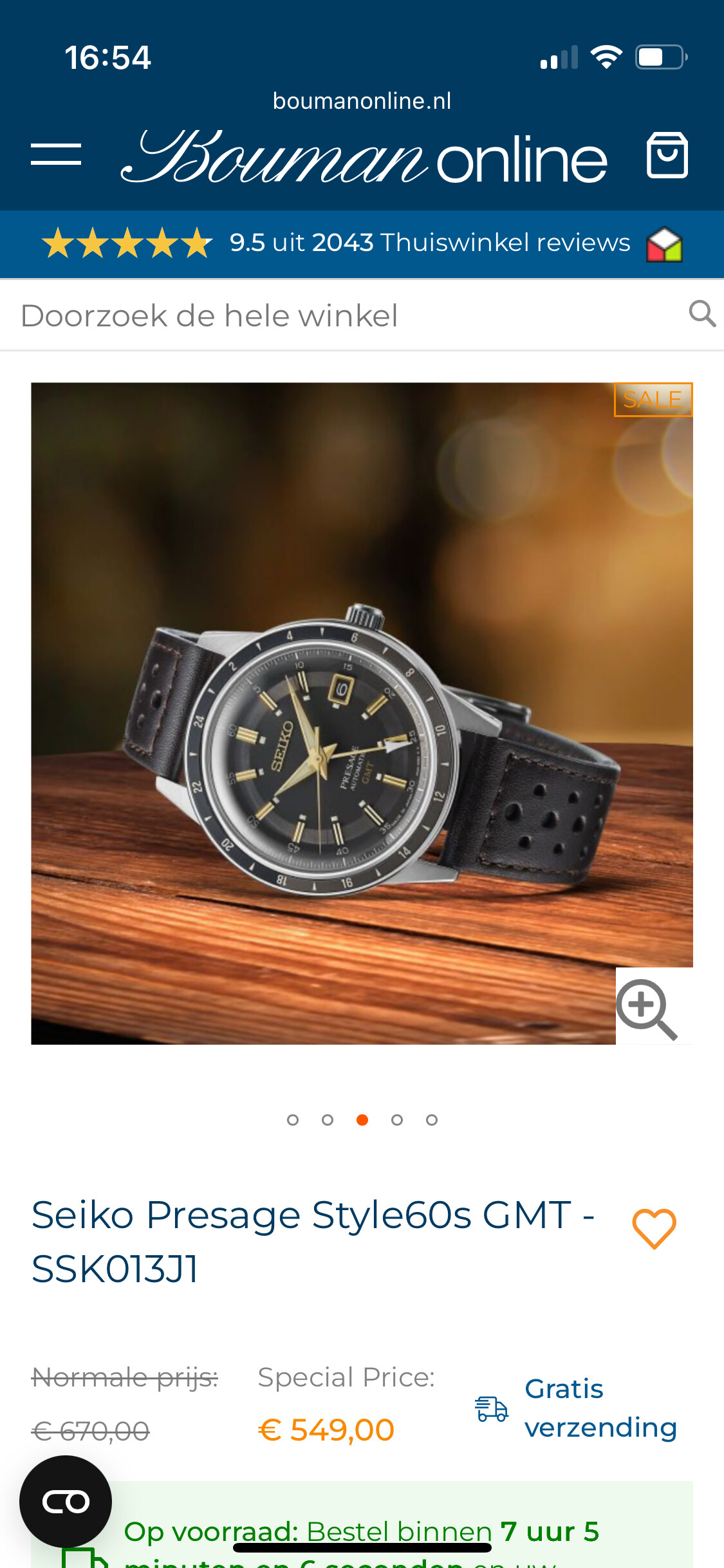724x1568 pixels.
Task: Open the black floating chat button
Action: [66, 1501]
